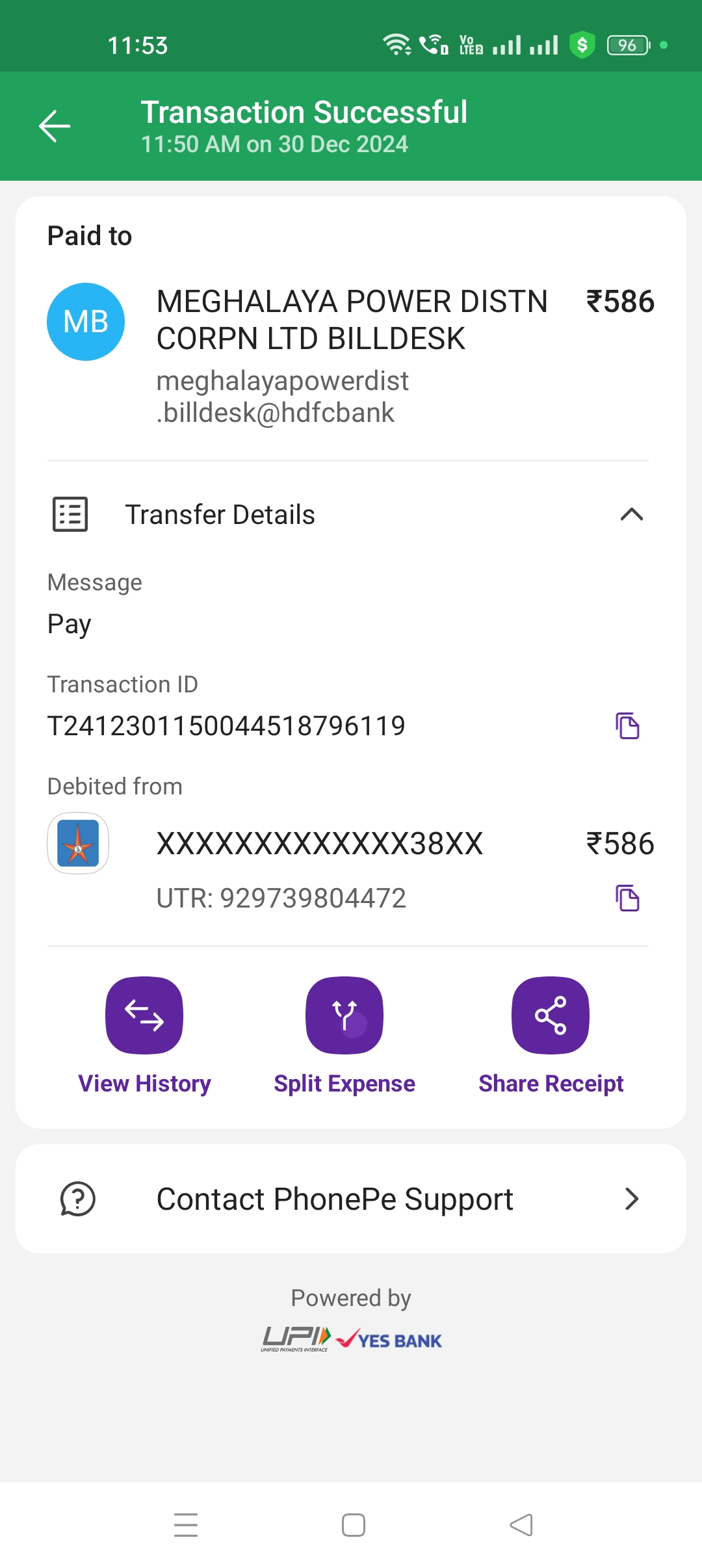Copy the Transaction ID
The image size is (702, 1568).
click(627, 725)
